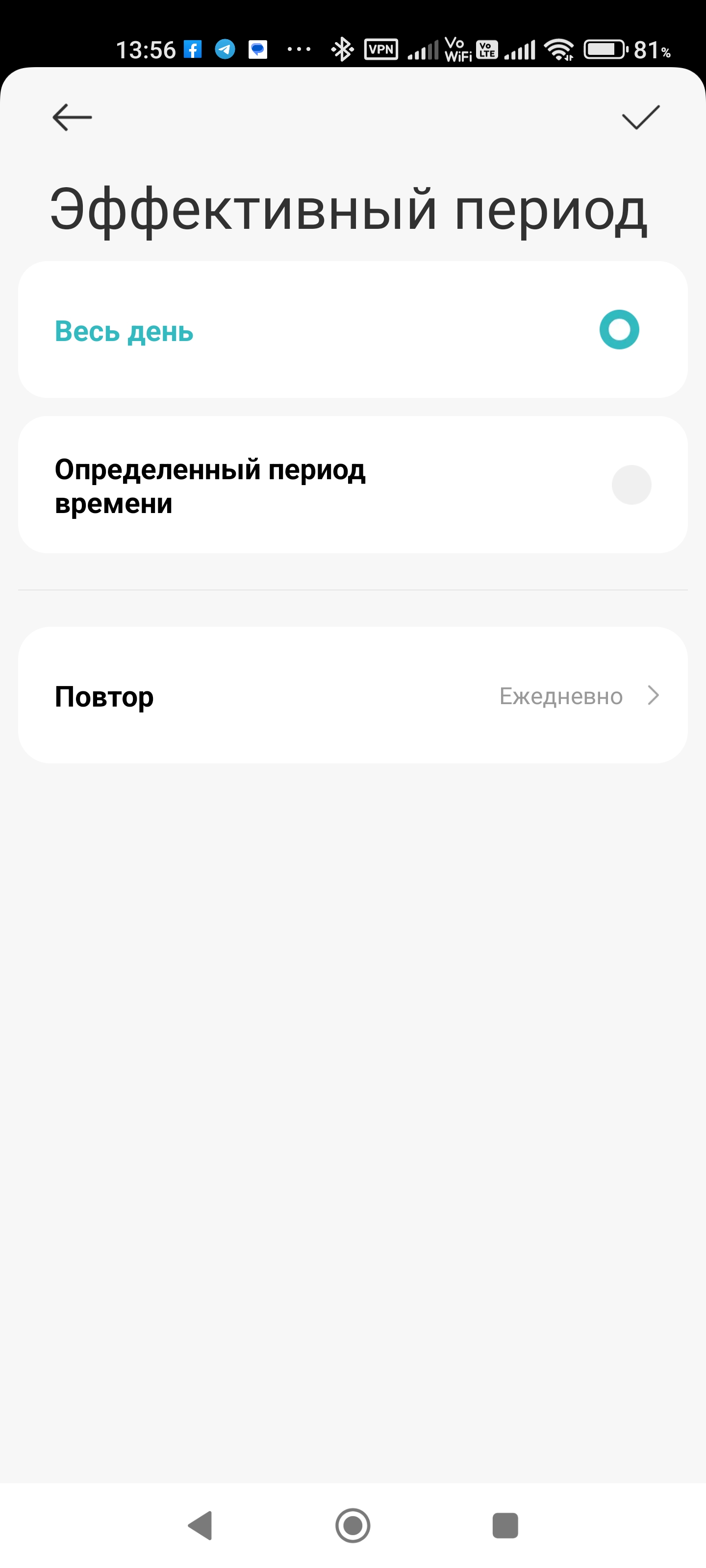Tap the system home button
The height and width of the screenshot is (1568, 706).
pyautogui.click(x=353, y=1525)
